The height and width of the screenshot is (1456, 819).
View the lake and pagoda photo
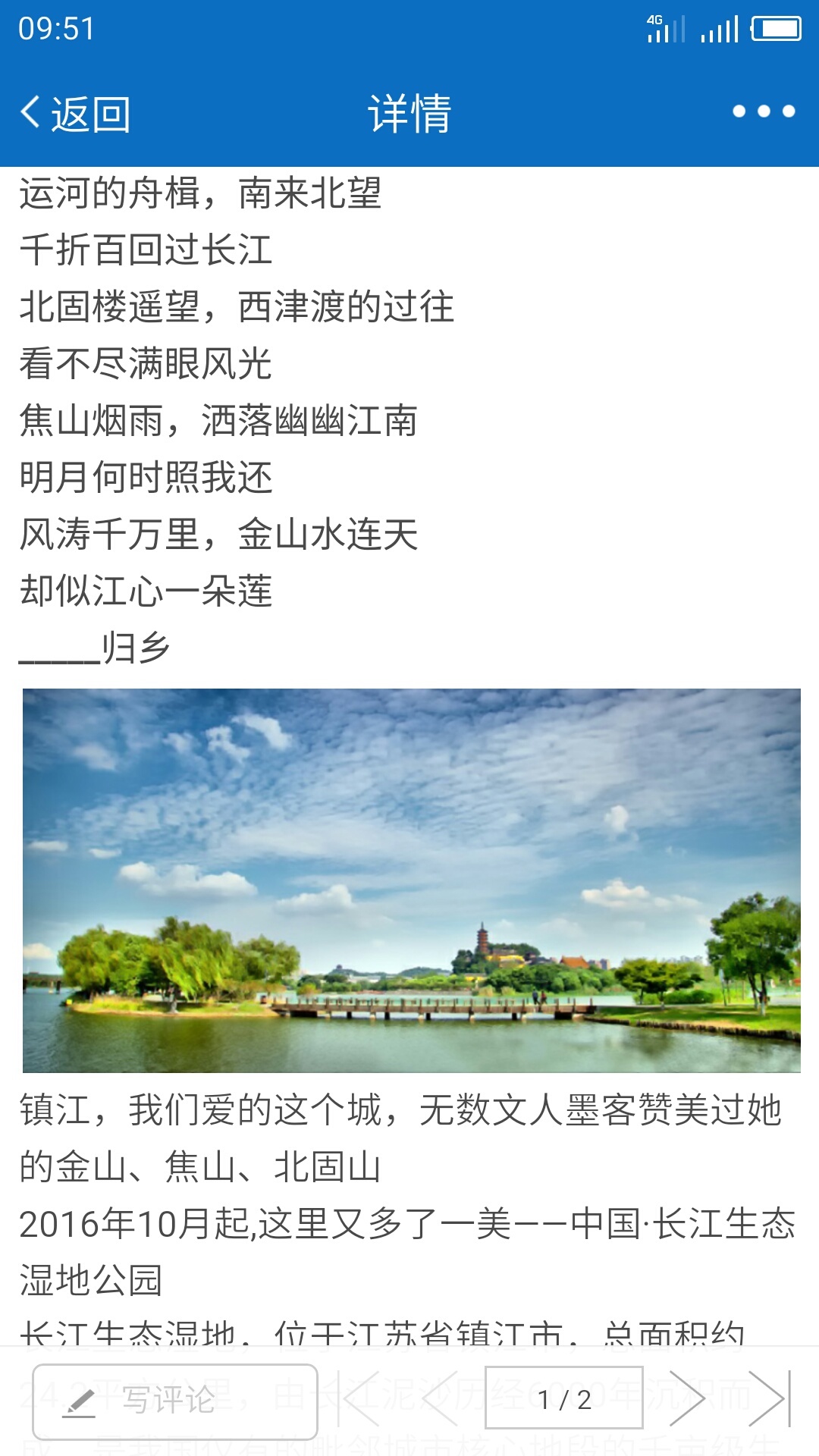pos(411,880)
